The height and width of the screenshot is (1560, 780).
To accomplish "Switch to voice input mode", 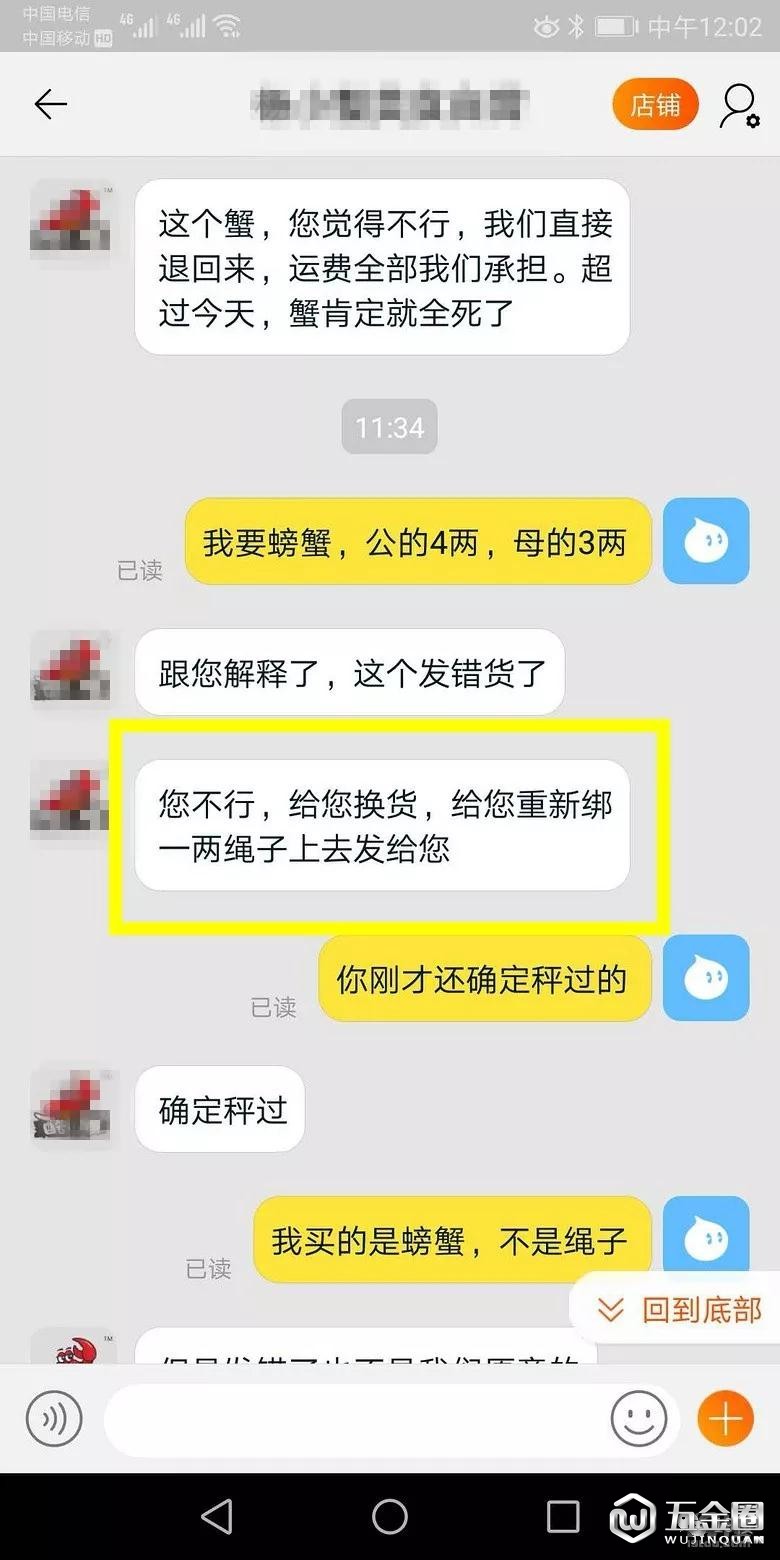I will click(x=53, y=1419).
